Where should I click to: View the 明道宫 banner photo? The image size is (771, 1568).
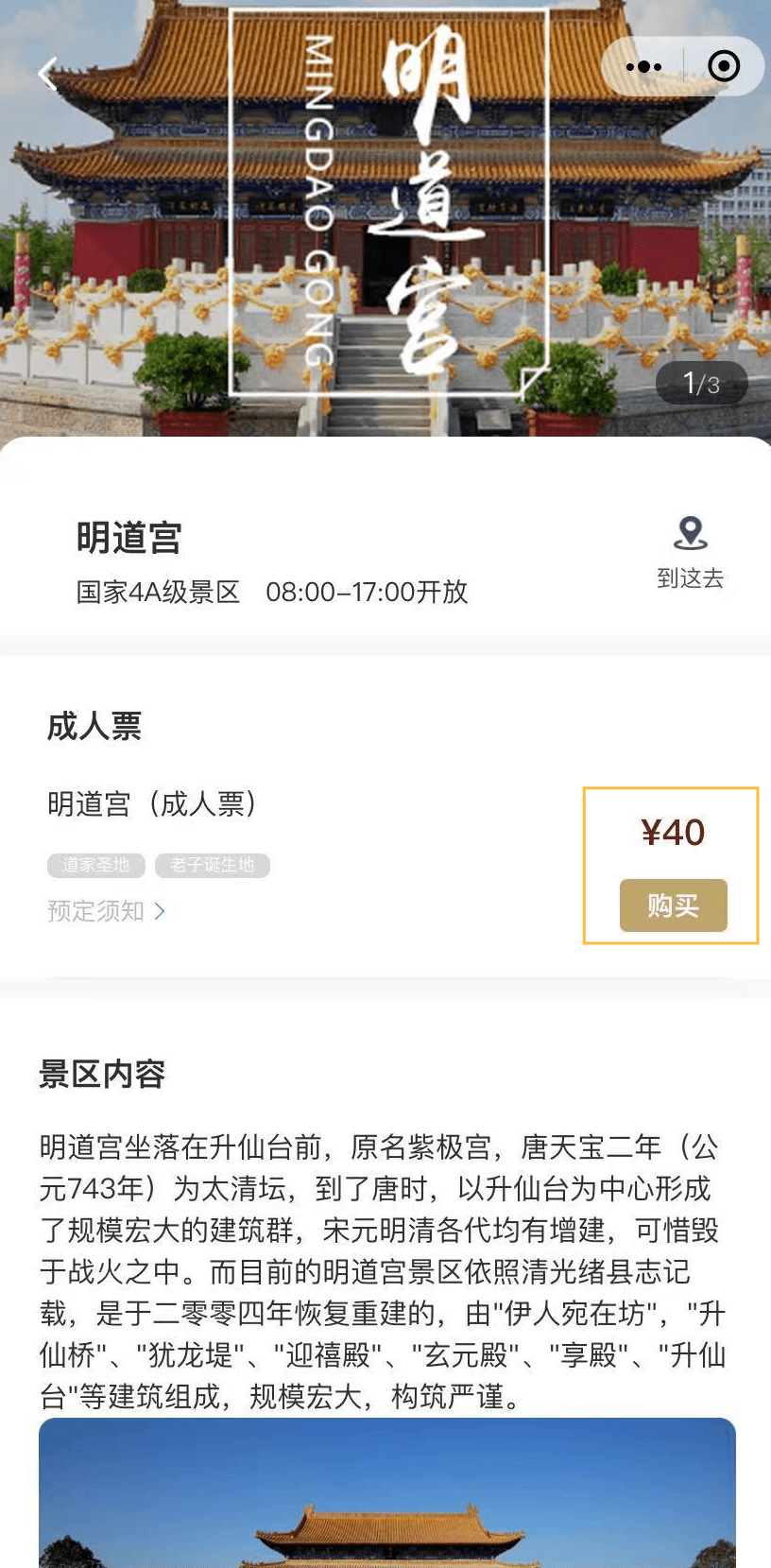[385, 217]
